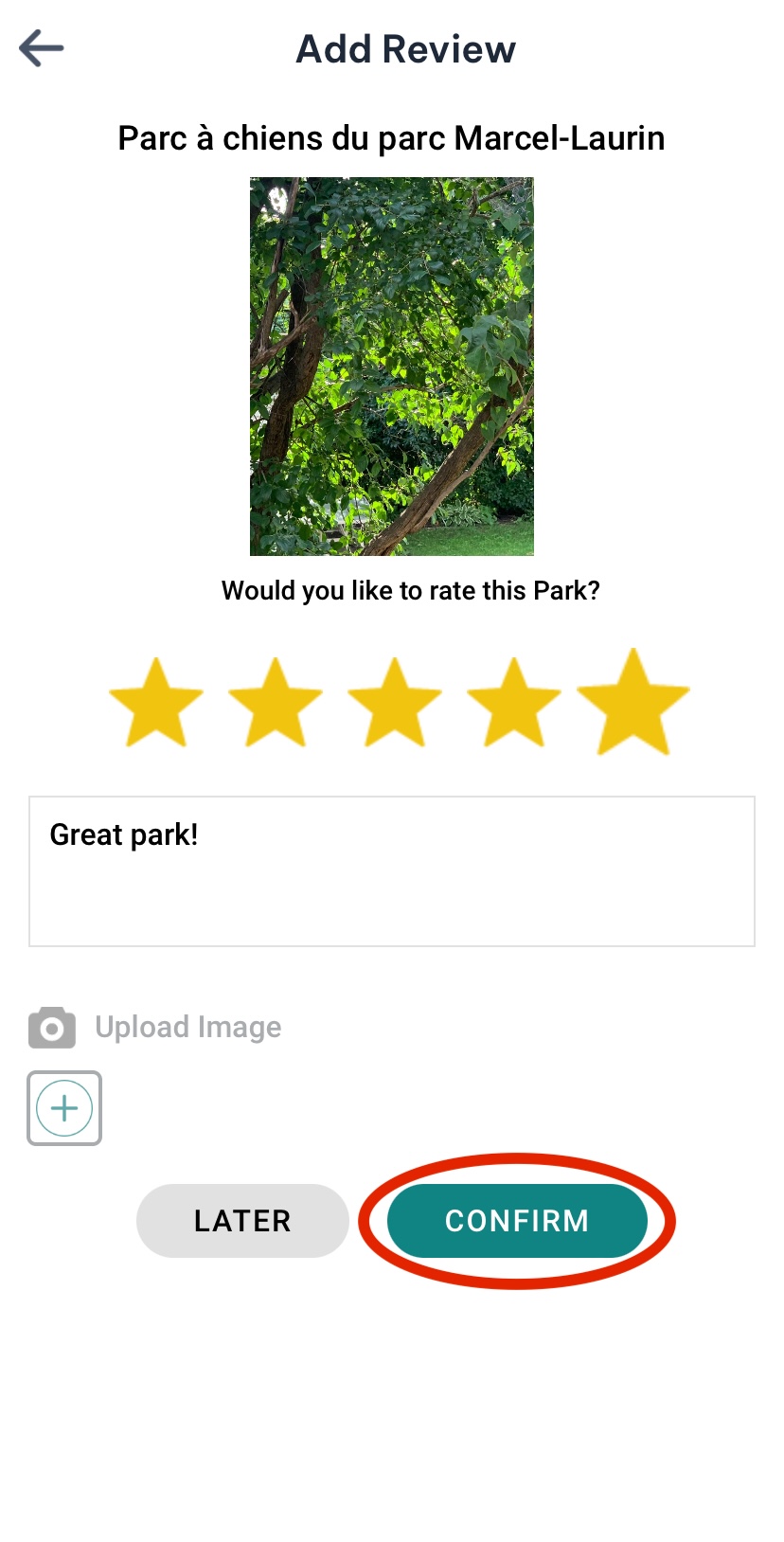
Task: Click the park name Marcel-Laurin heading
Action: pyautogui.click(x=391, y=137)
